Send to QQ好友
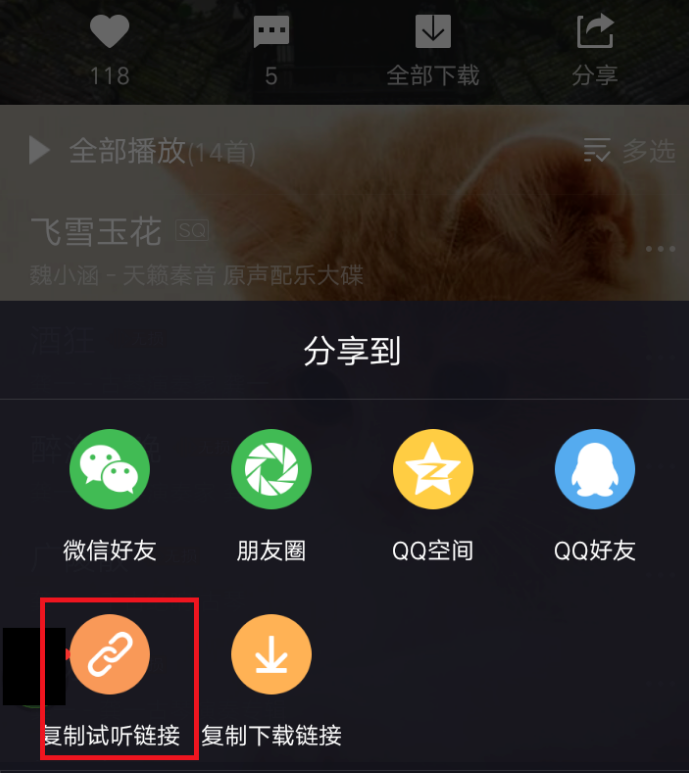Image resolution: width=689 pixels, height=773 pixels. point(595,470)
